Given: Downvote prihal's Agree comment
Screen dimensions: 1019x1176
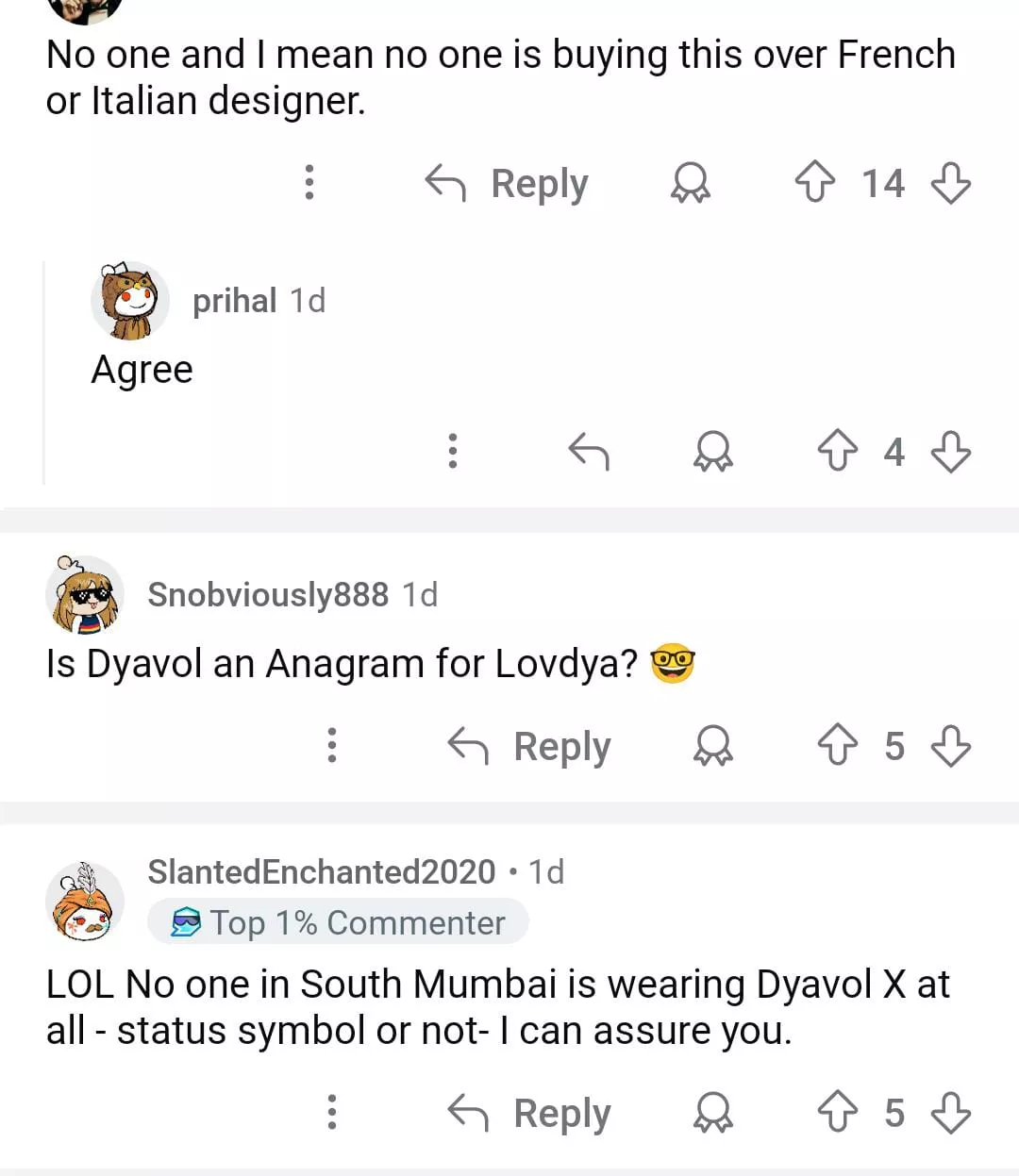Looking at the screenshot, I should tap(950, 451).
